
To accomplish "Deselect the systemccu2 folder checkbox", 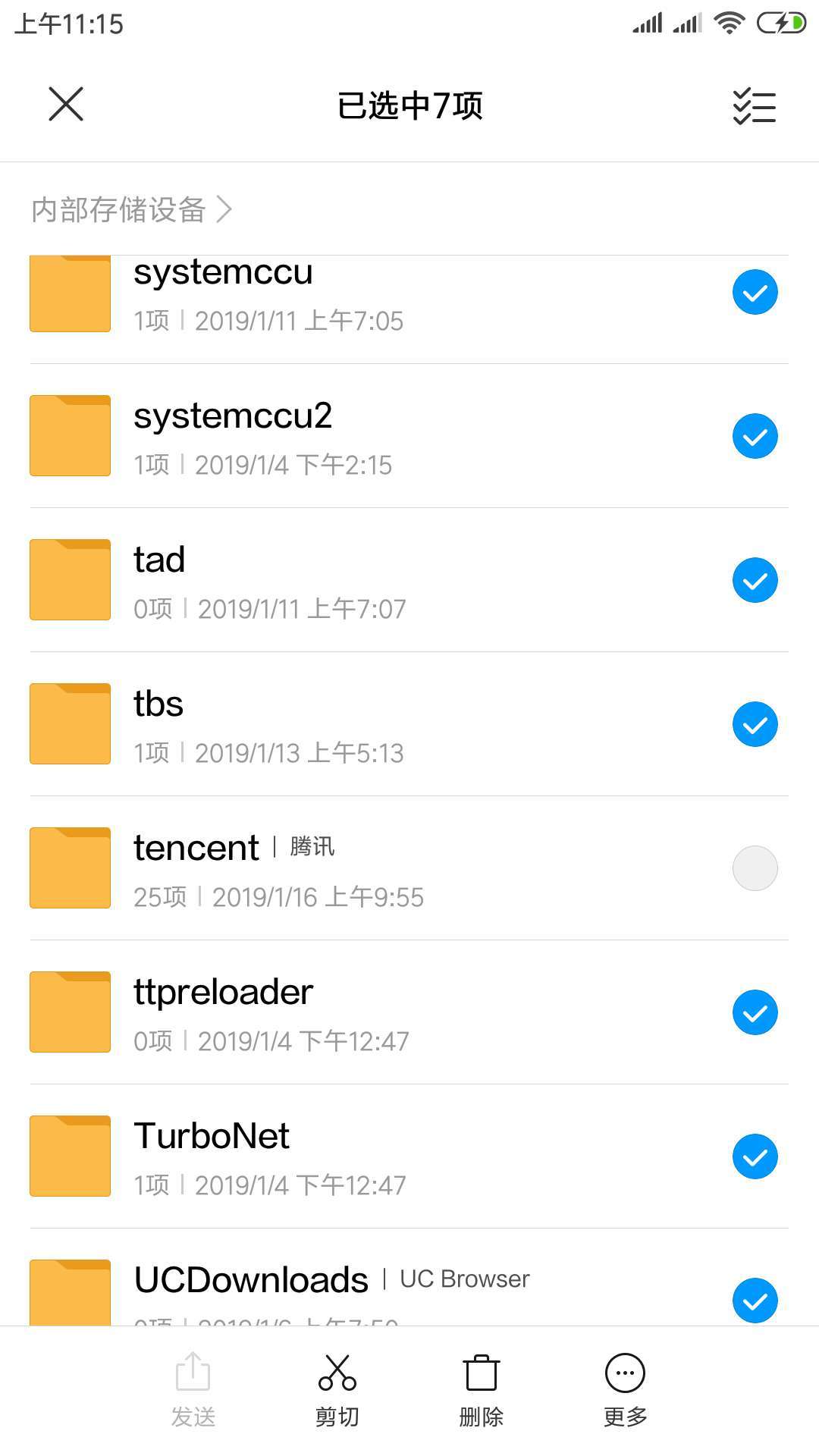I will 755,436.
